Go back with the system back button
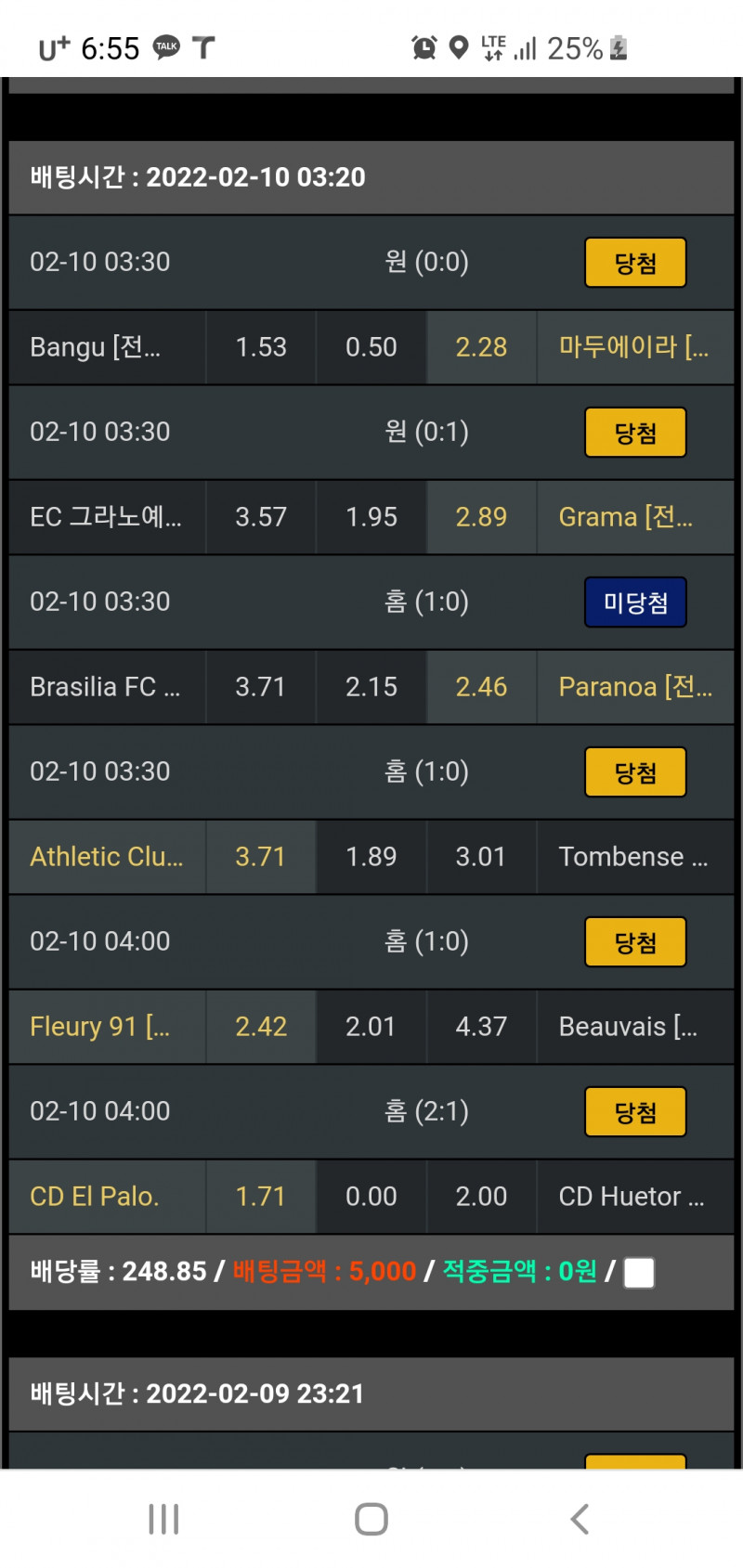743x1568 pixels. coord(580,1519)
